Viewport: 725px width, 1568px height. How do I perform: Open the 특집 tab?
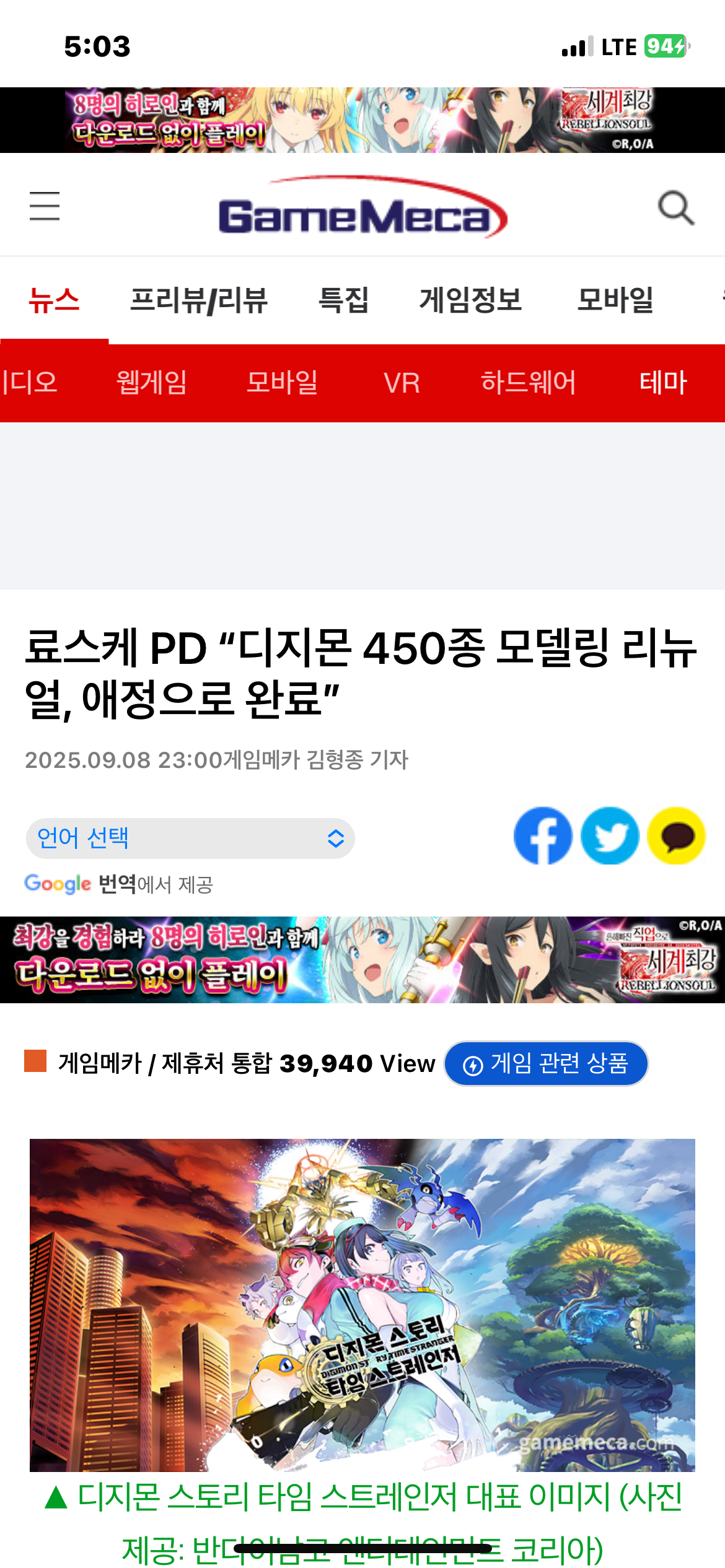click(x=343, y=300)
